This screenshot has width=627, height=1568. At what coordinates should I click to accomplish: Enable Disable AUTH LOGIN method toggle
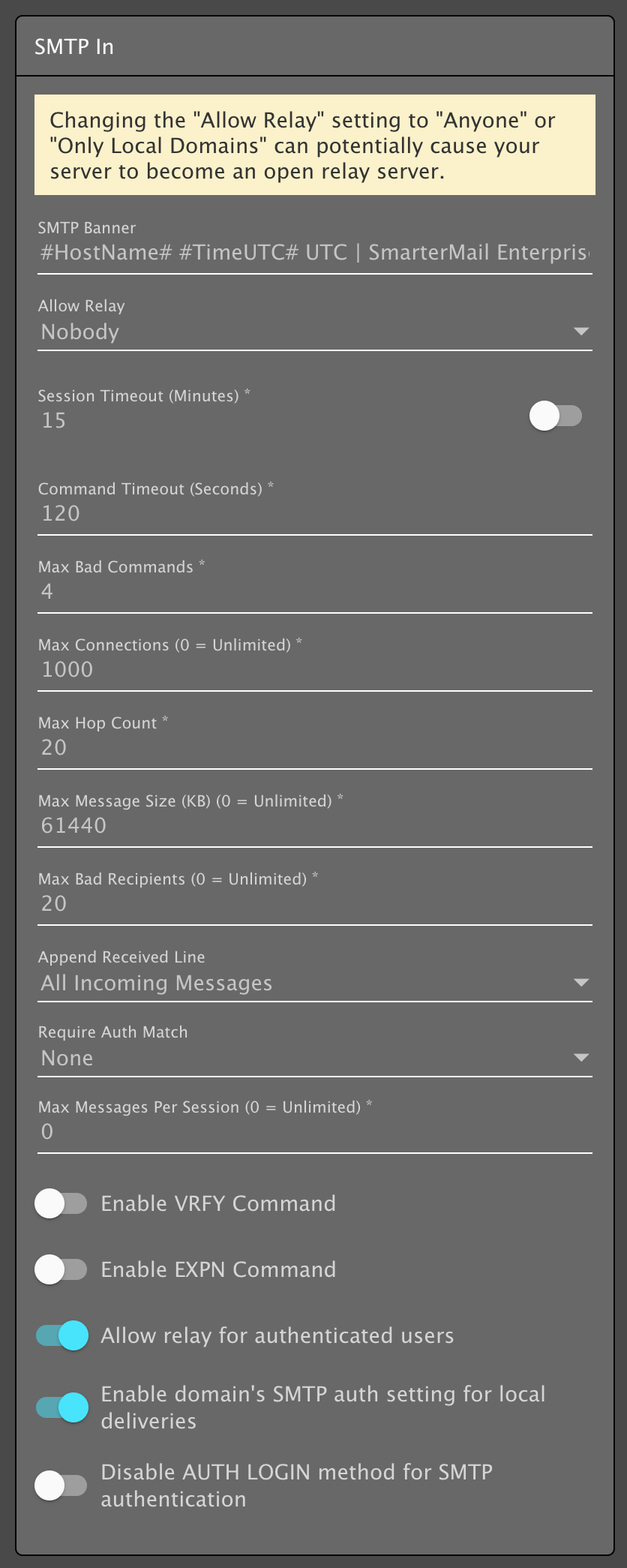[x=61, y=1485]
